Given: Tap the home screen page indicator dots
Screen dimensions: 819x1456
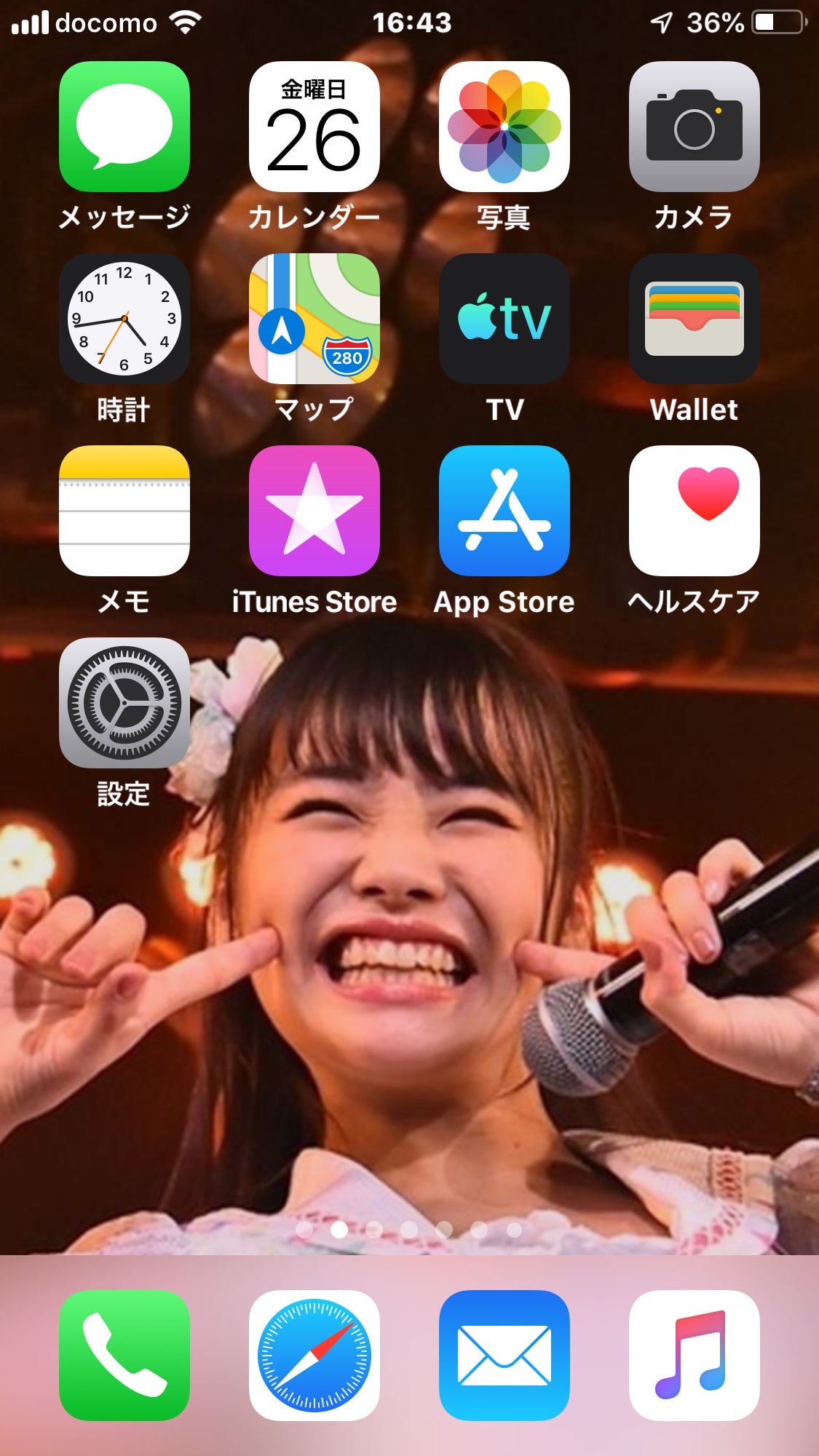Looking at the screenshot, I should (x=409, y=1230).
